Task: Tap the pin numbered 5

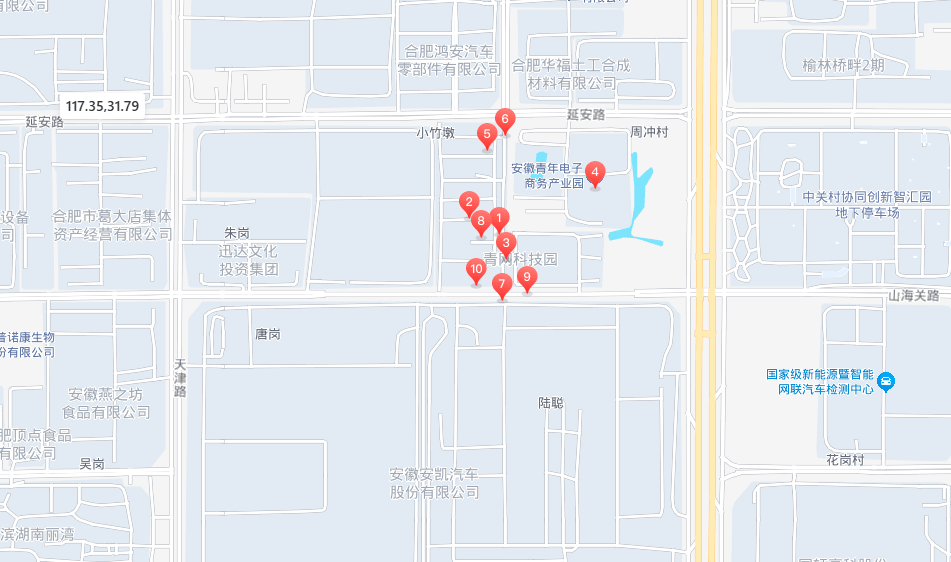Action: (x=487, y=134)
